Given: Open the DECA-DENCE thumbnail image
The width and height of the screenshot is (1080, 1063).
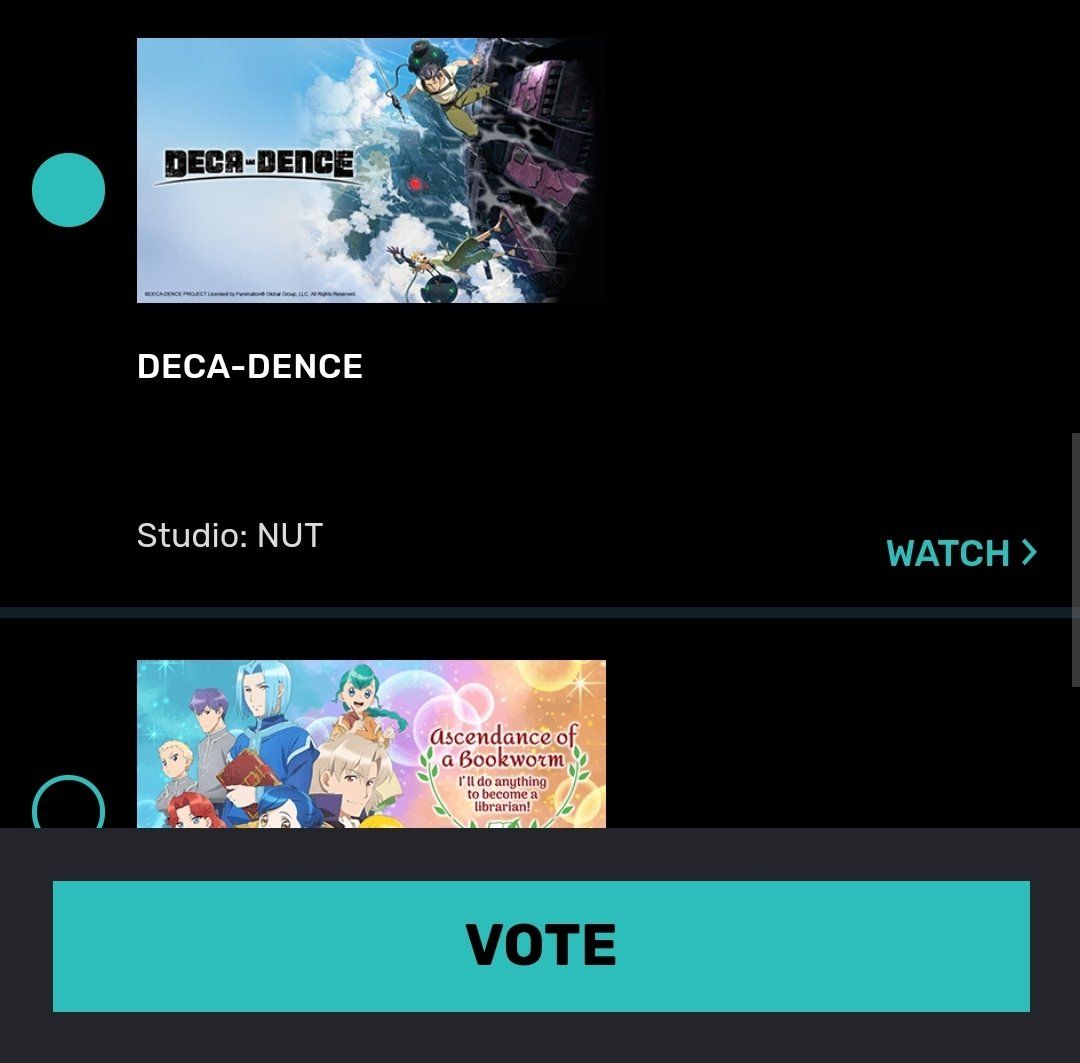Looking at the screenshot, I should point(371,170).
